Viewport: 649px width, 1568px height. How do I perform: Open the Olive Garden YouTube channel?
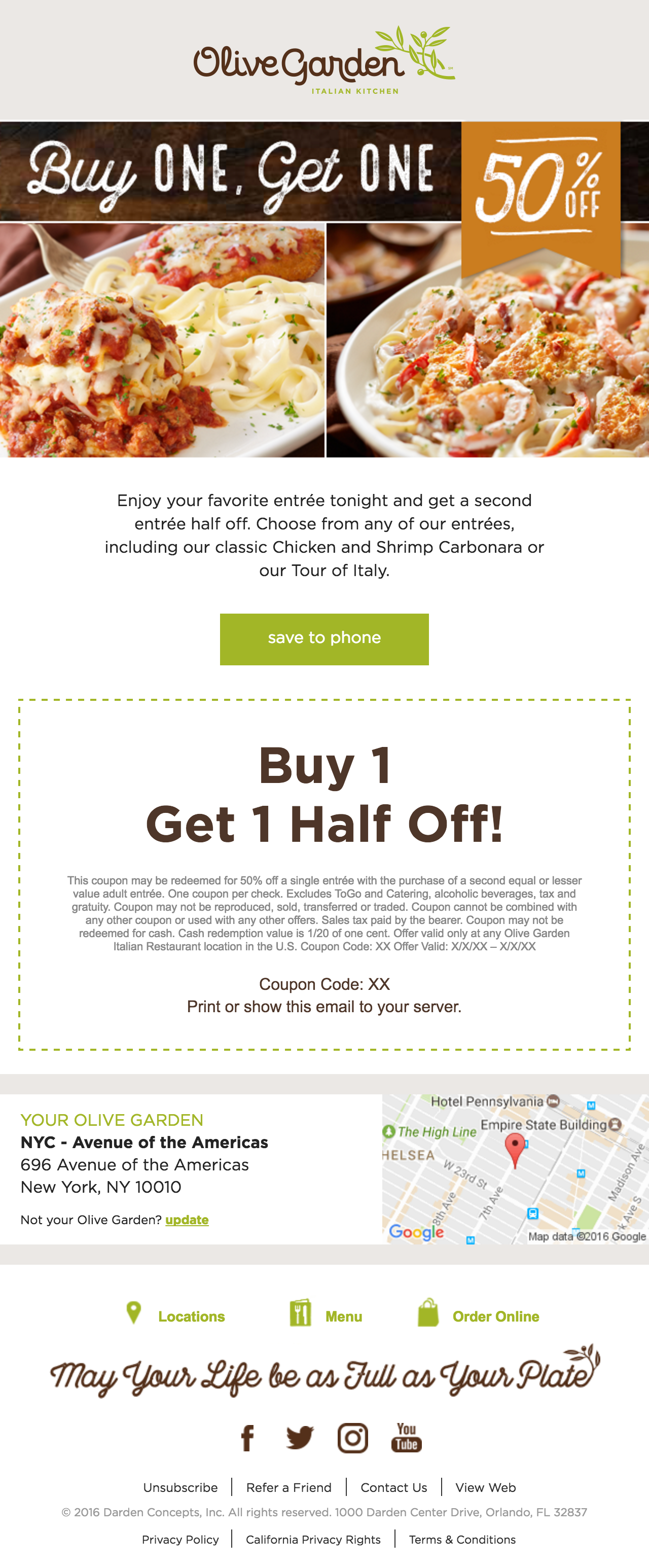pyautogui.click(x=406, y=1438)
